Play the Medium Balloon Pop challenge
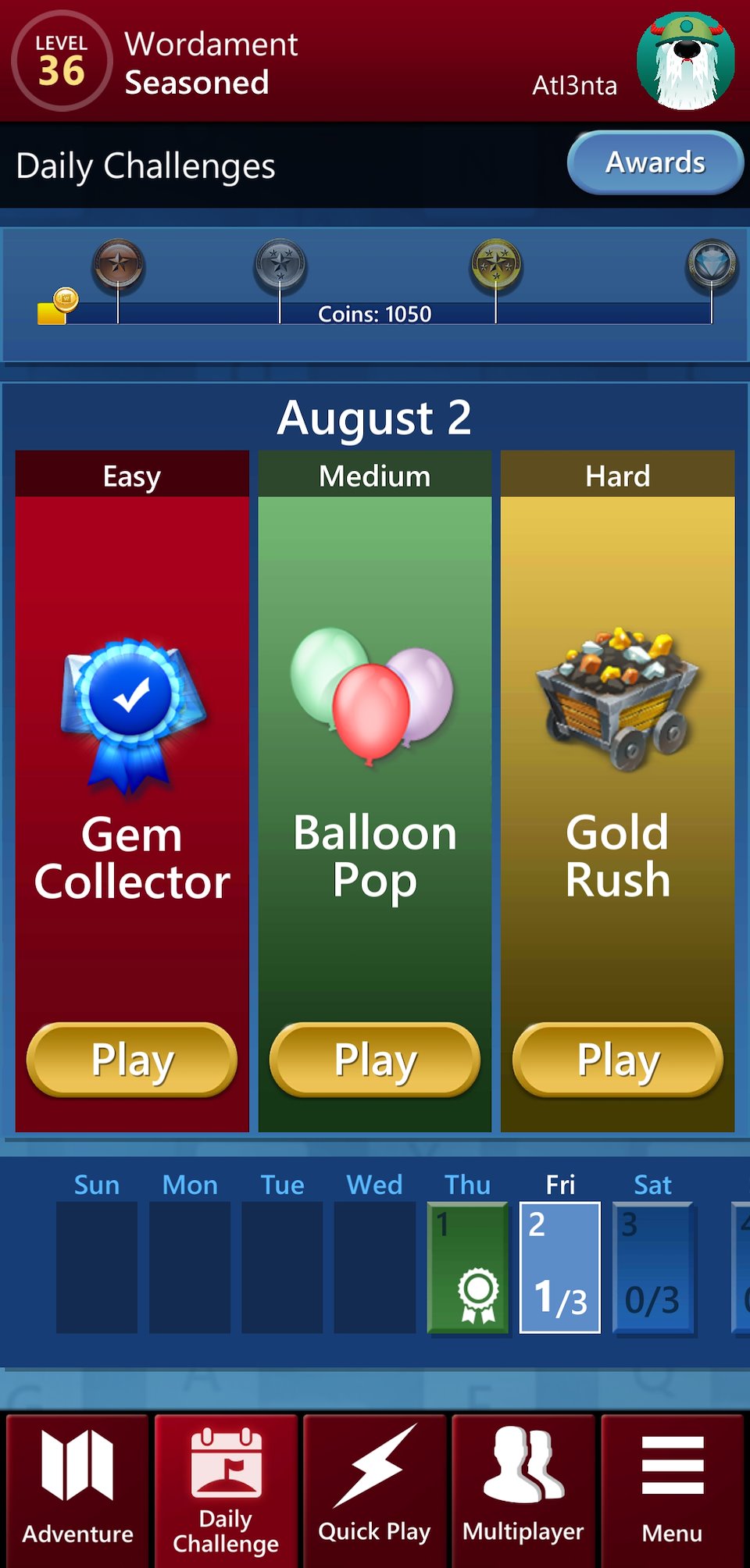 (x=375, y=1060)
